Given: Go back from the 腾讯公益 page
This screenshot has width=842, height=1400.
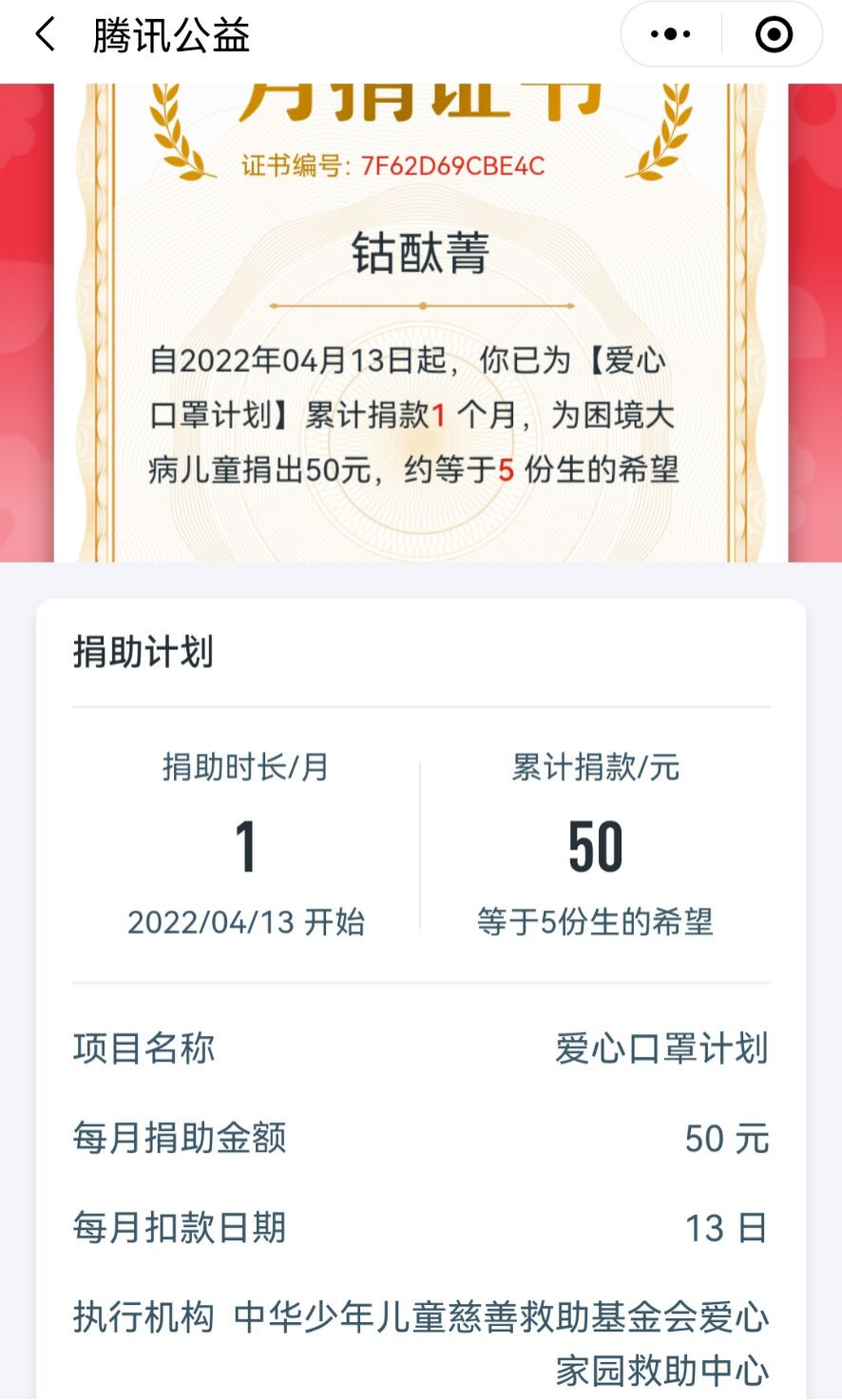Looking at the screenshot, I should point(45,35).
